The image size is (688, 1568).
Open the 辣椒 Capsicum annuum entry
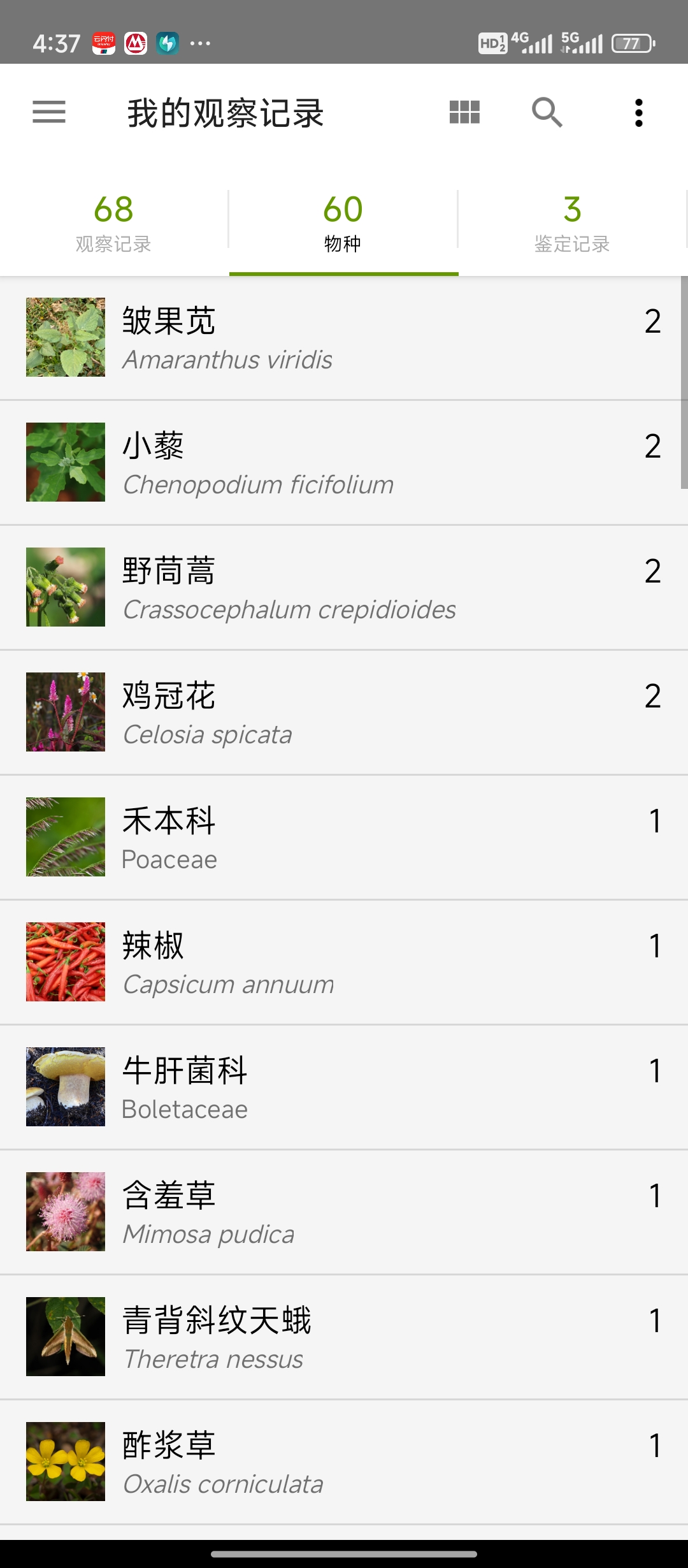click(344, 962)
